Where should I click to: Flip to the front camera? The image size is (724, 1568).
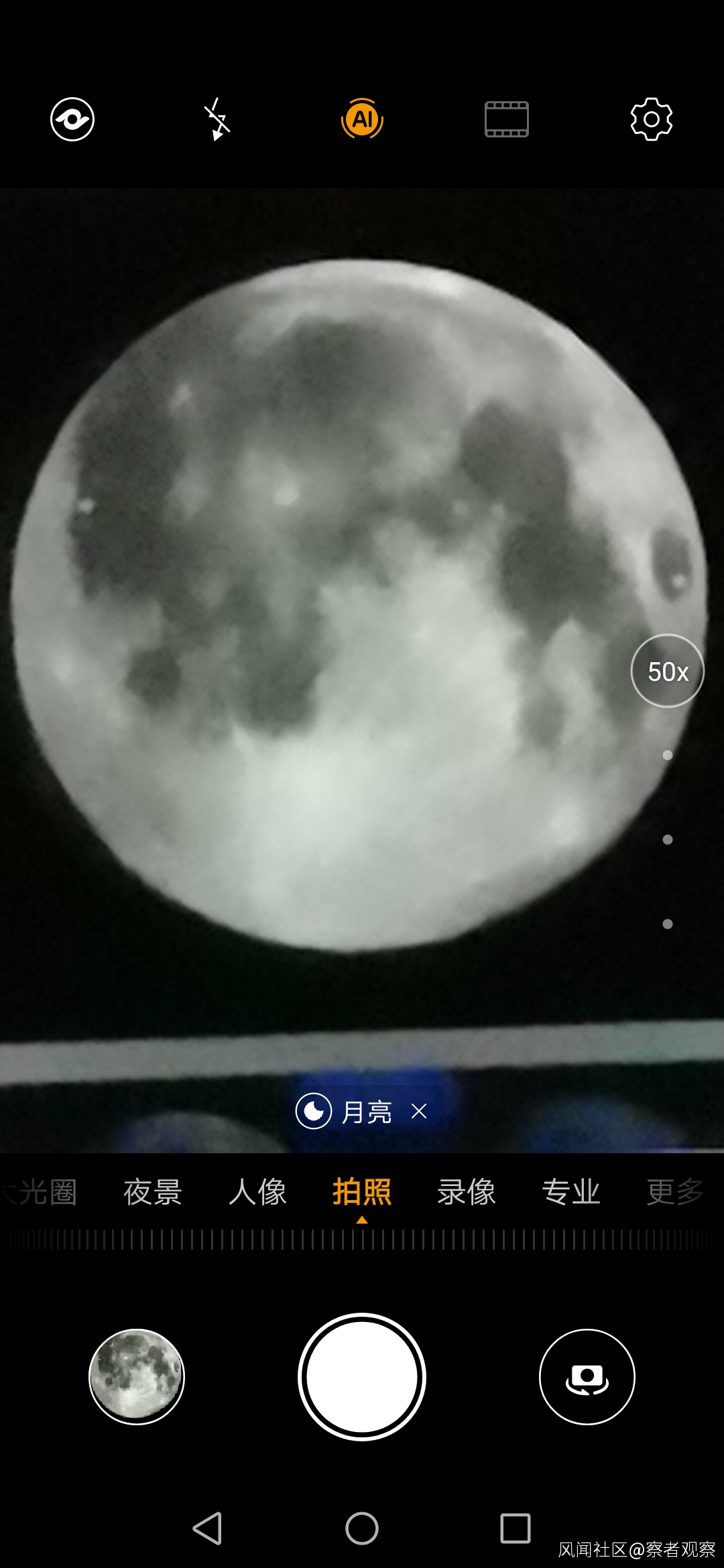click(587, 1376)
